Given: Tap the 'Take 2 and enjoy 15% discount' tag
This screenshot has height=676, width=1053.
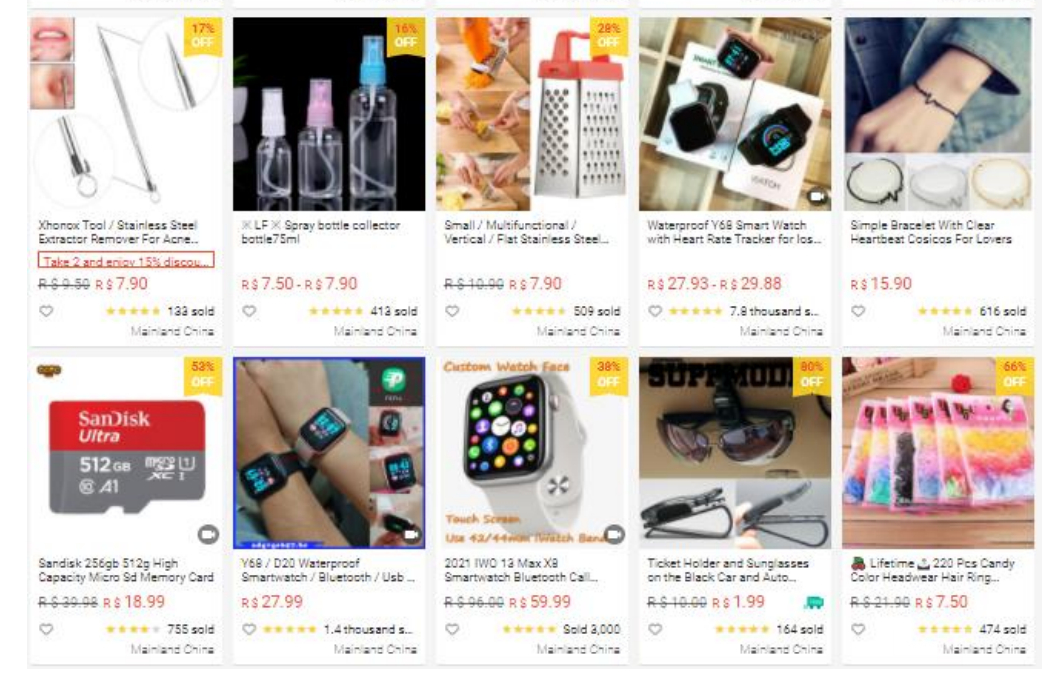Looking at the screenshot, I should (x=126, y=261).
